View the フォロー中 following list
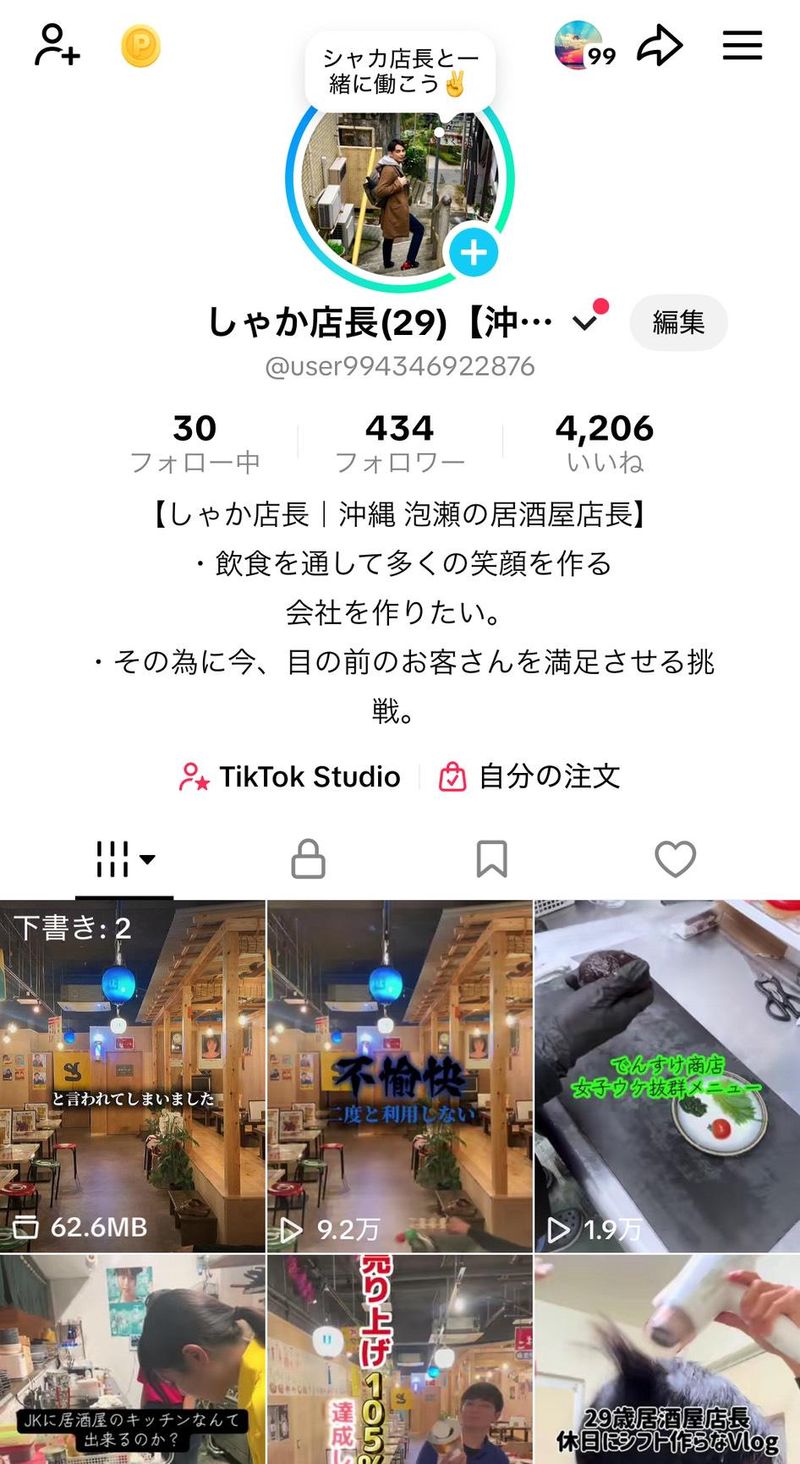The height and width of the screenshot is (1464, 800). coord(195,443)
